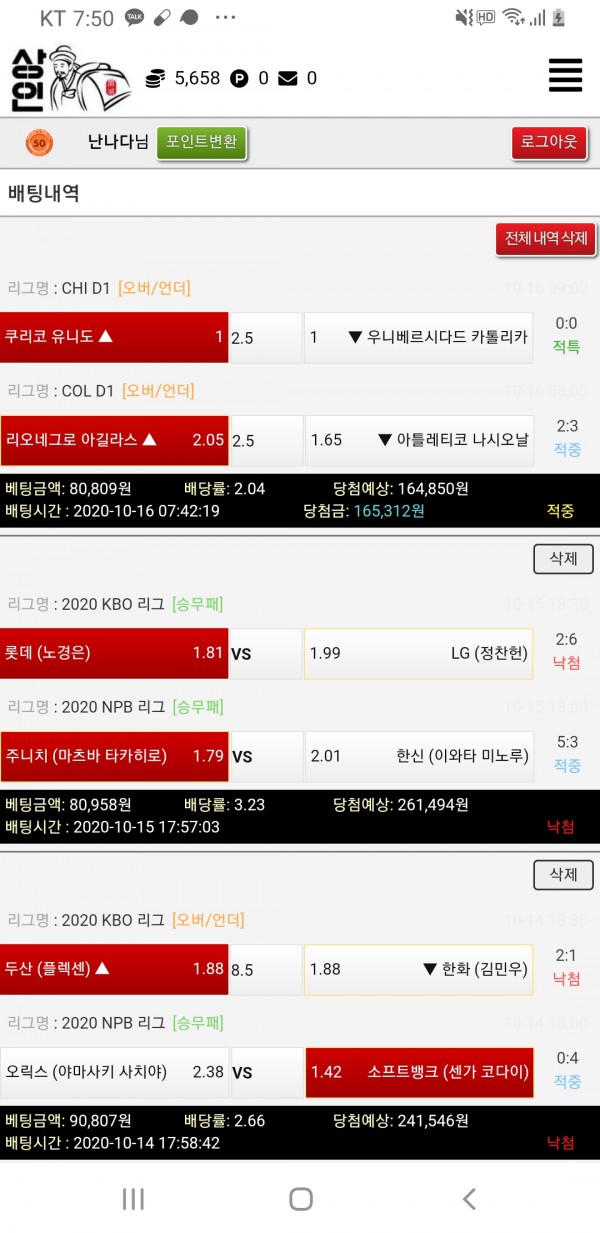Tap the 상인 logo to go home
This screenshot has height=1233, width=600.
[70, 78]
